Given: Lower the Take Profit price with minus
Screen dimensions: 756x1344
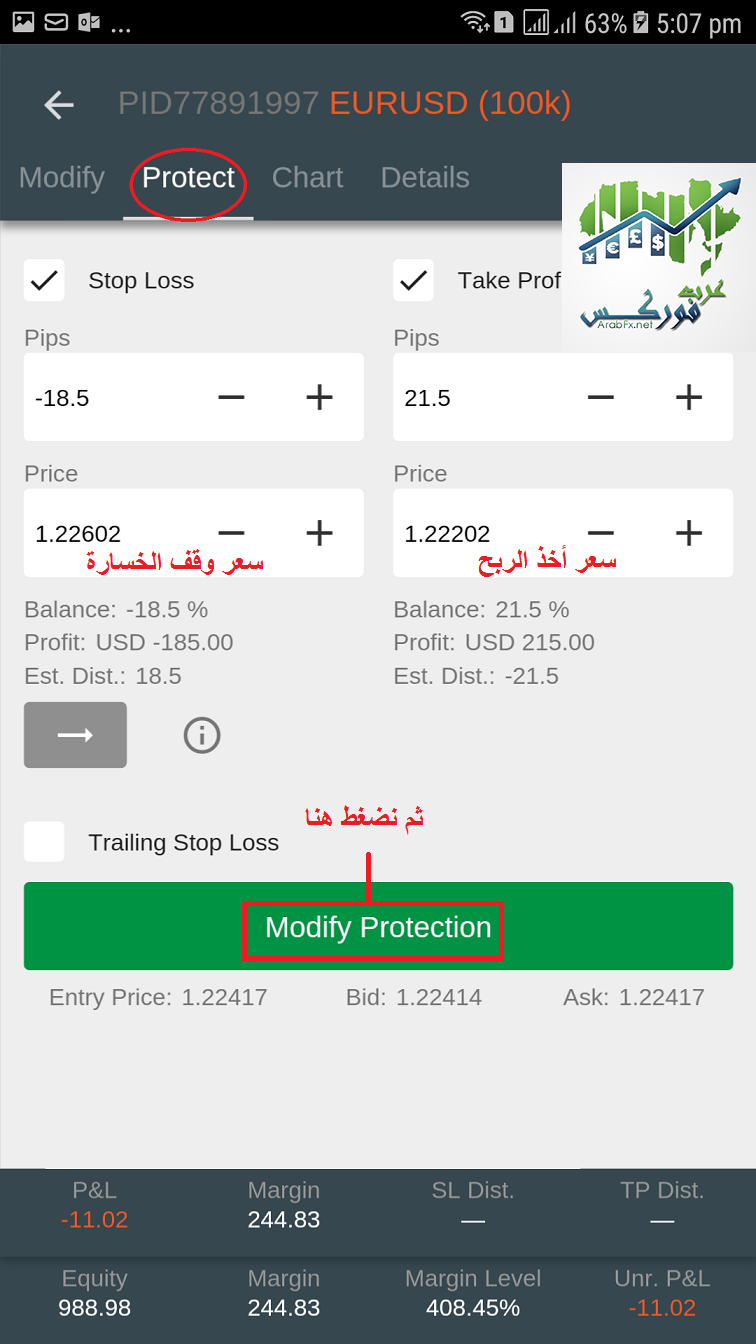Looking at the screenshot, I should pyautogui.click(x=600, y=534).
